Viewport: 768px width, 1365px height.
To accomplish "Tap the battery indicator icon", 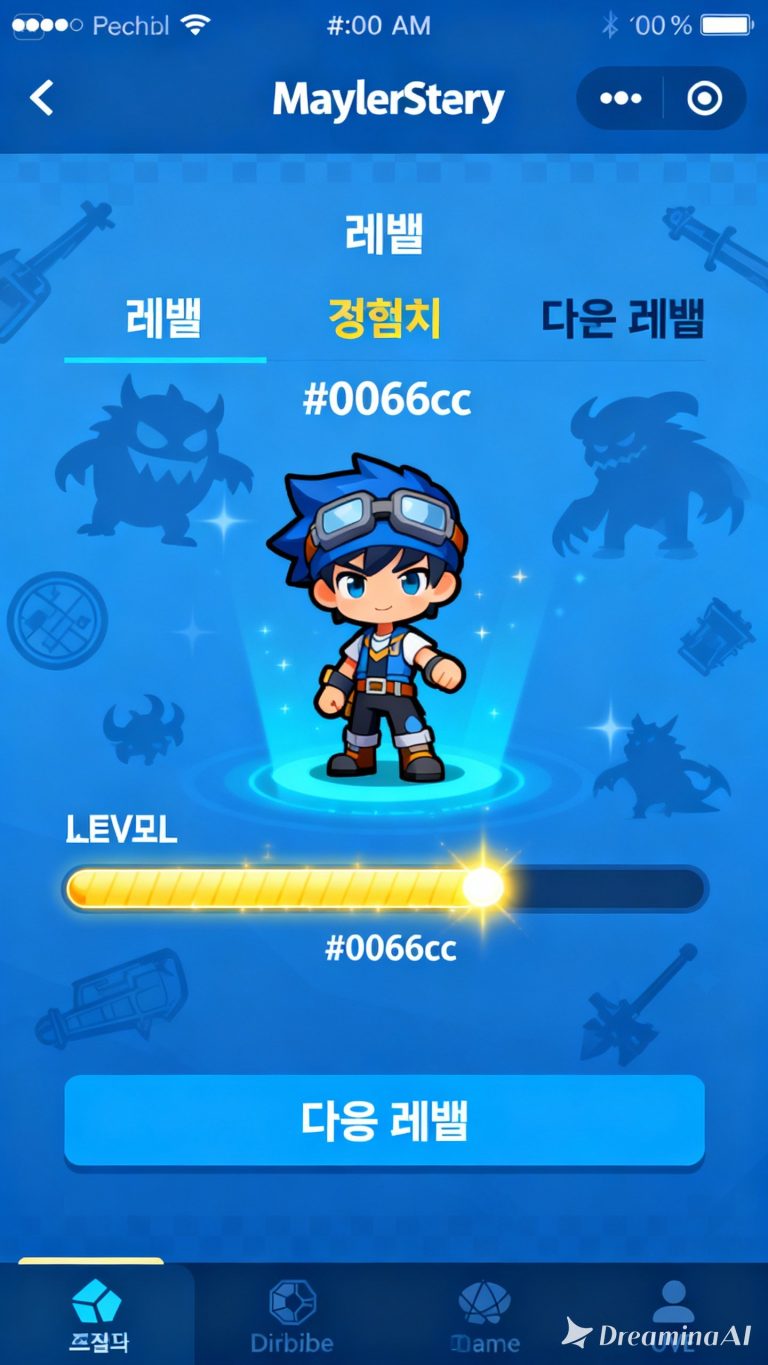I will click(x=727, y=22).
